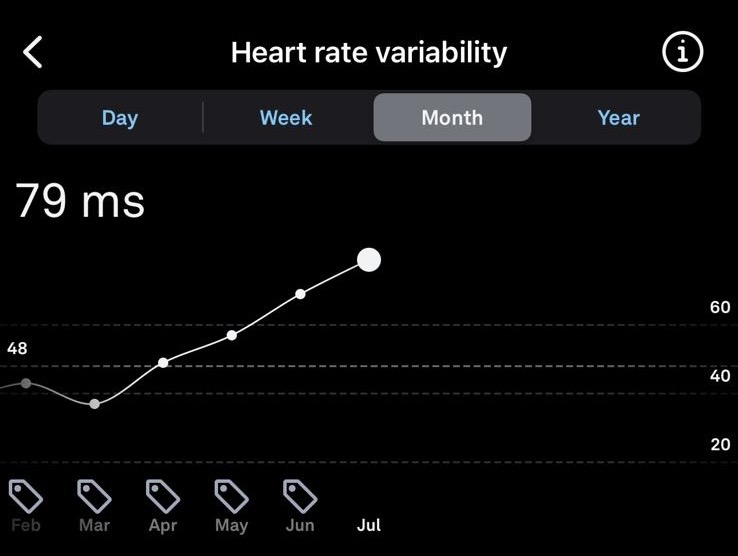Open the heart rate variability info icon
Viewport: 738px width, 556px height.
[683, 52]
